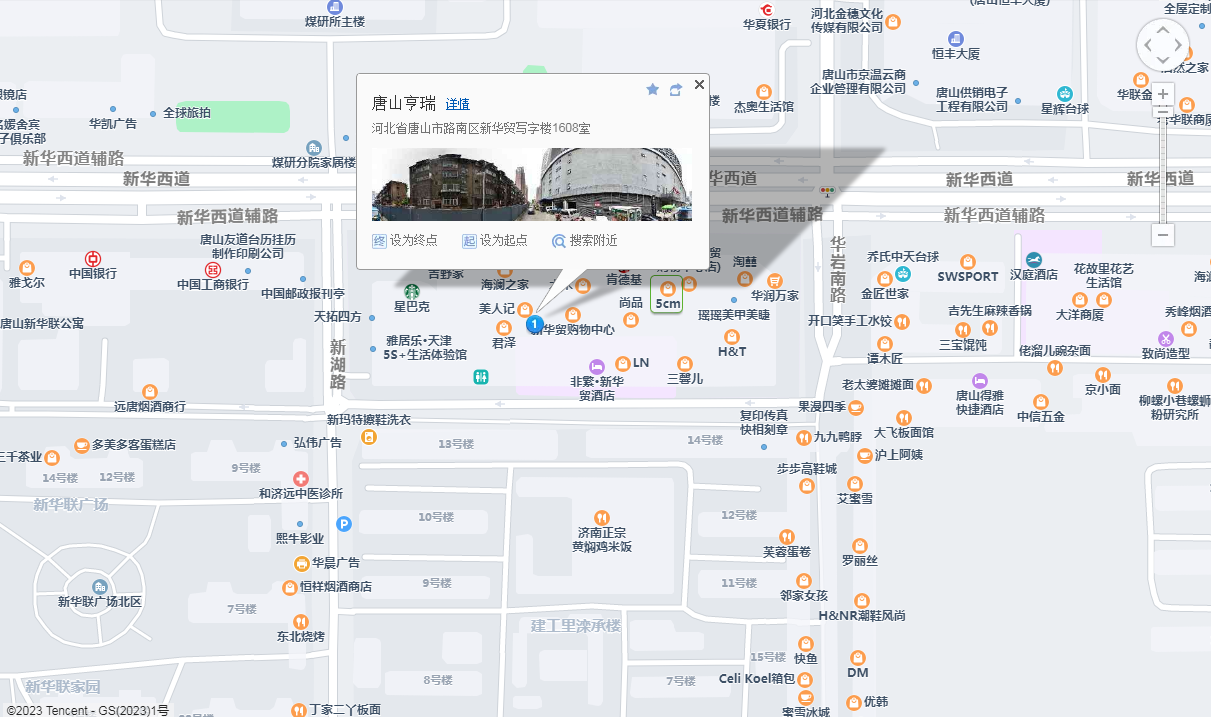1211x717 pixels.
Task: Open the 星巴克 map marker
Action: [412, 291]
